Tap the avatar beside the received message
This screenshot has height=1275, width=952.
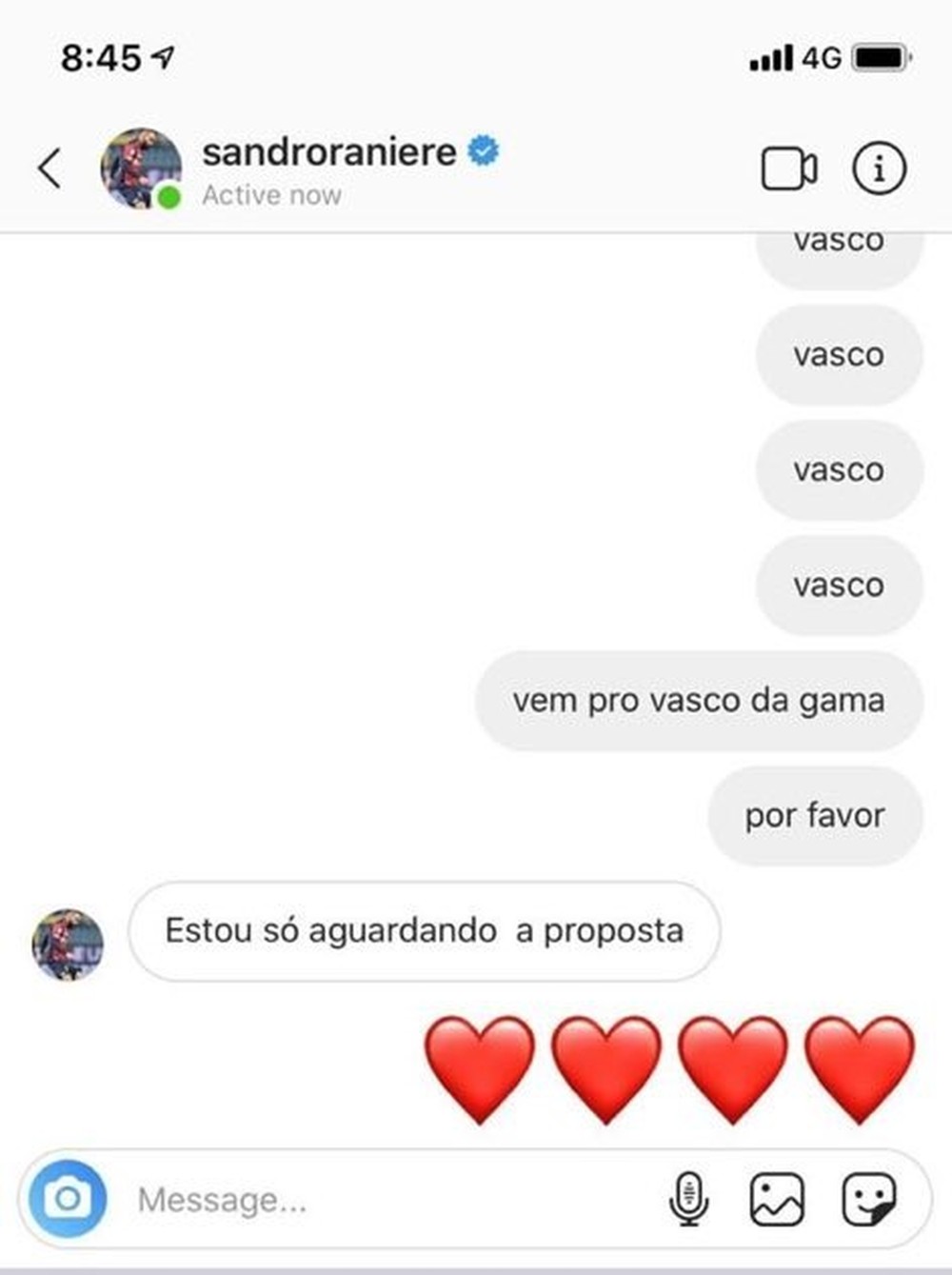click(68, 944)
